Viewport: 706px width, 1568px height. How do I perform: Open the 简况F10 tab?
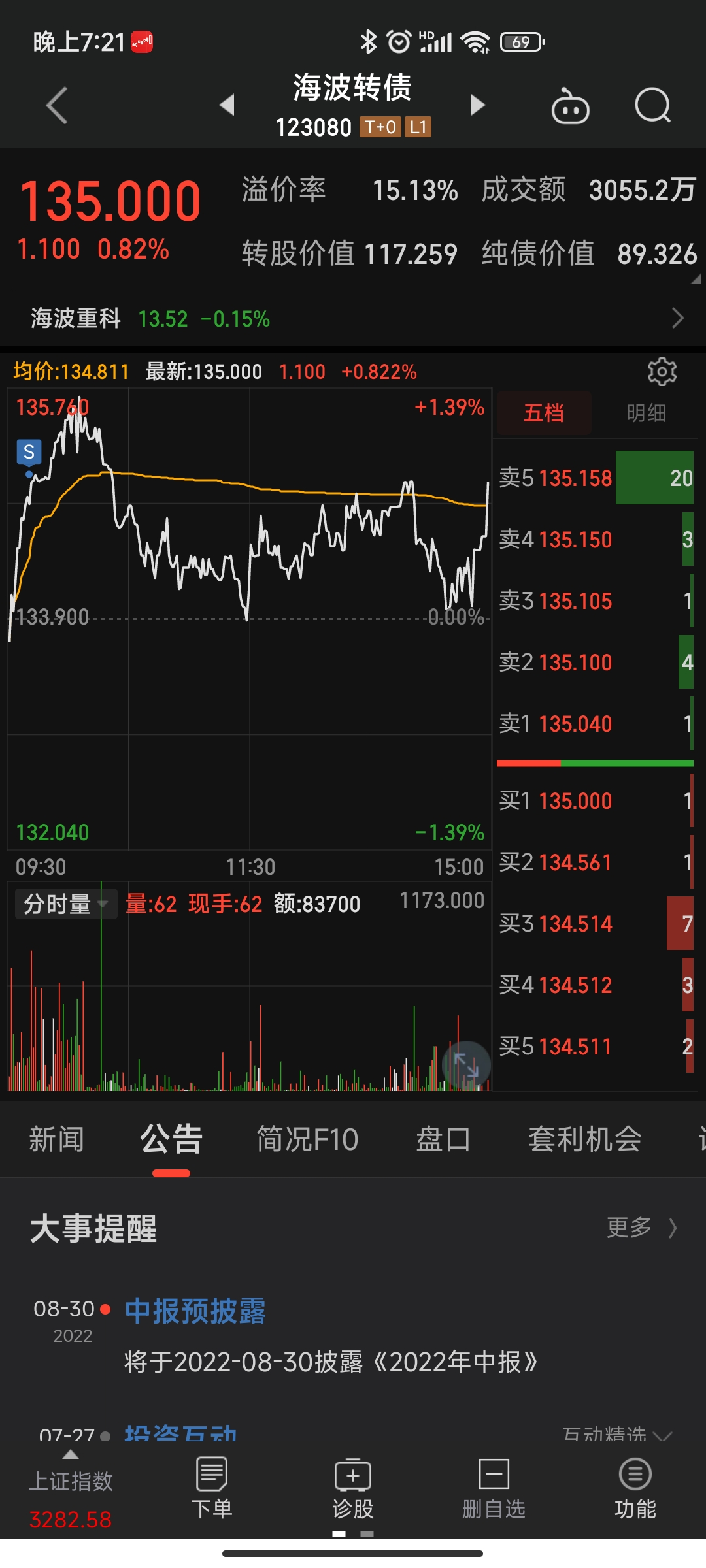pos(307,1139)
